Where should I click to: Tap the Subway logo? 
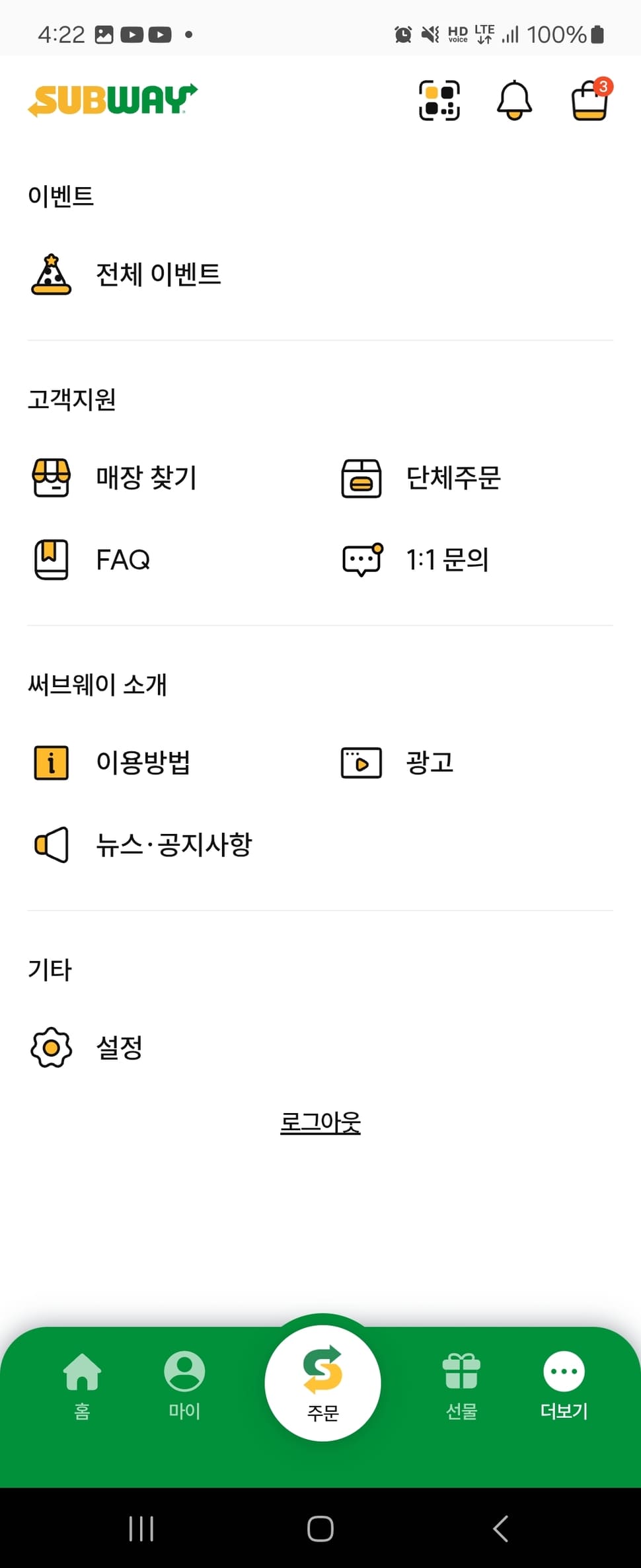click(112, 99)
